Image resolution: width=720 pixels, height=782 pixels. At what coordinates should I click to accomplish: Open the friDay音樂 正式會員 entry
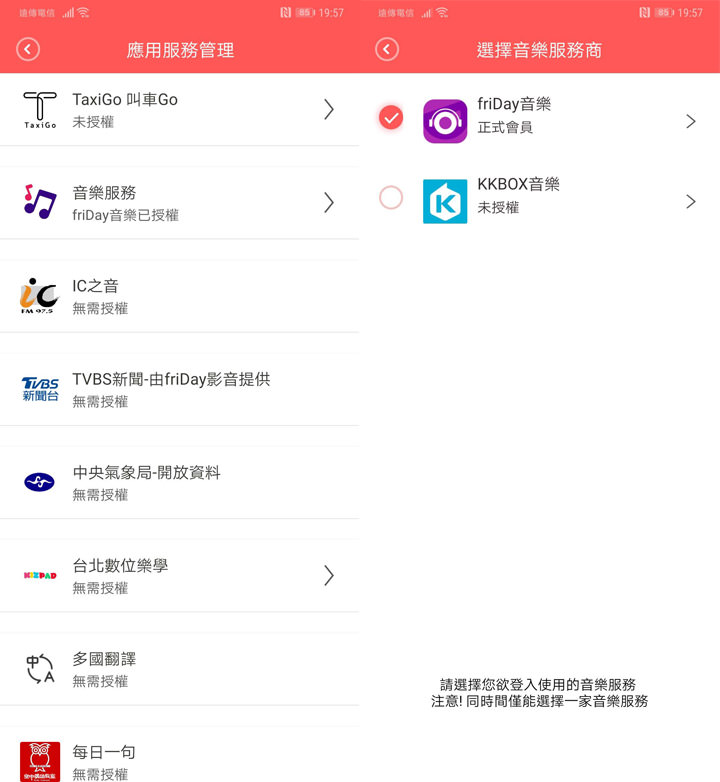[540, 118]
